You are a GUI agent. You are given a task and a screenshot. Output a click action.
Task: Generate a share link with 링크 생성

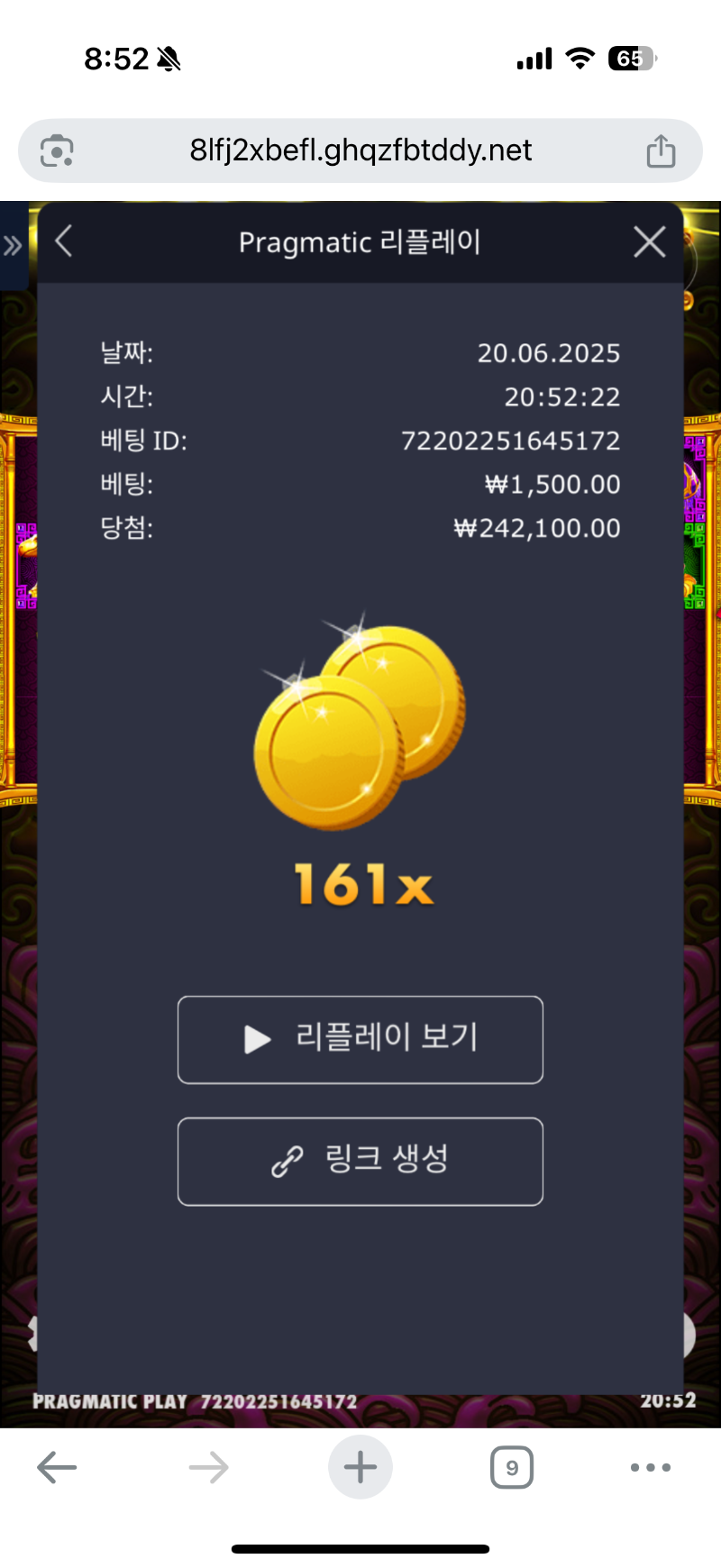click(360, 1161)
